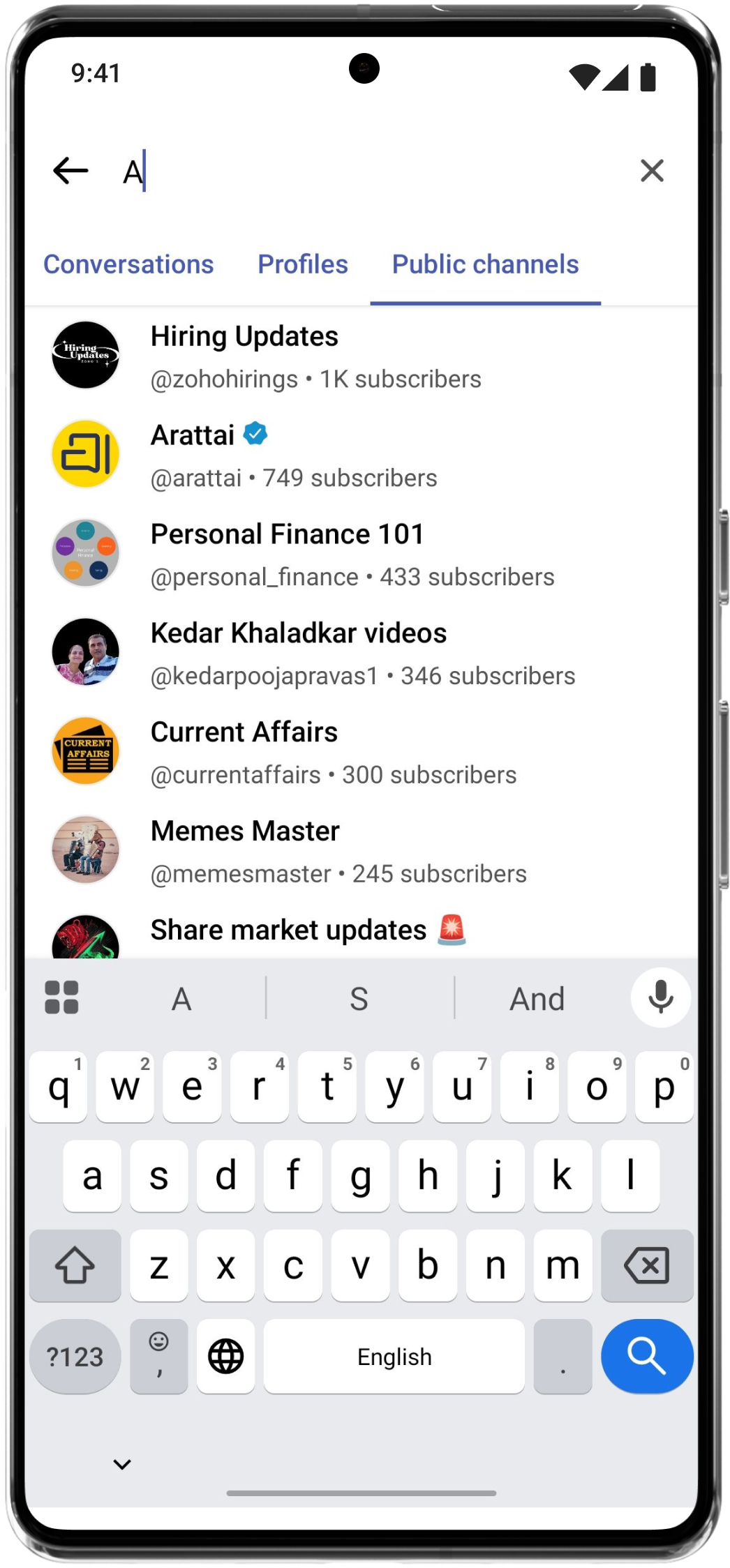
Task: Go back using the arrow icon
Action: (70, 170)
